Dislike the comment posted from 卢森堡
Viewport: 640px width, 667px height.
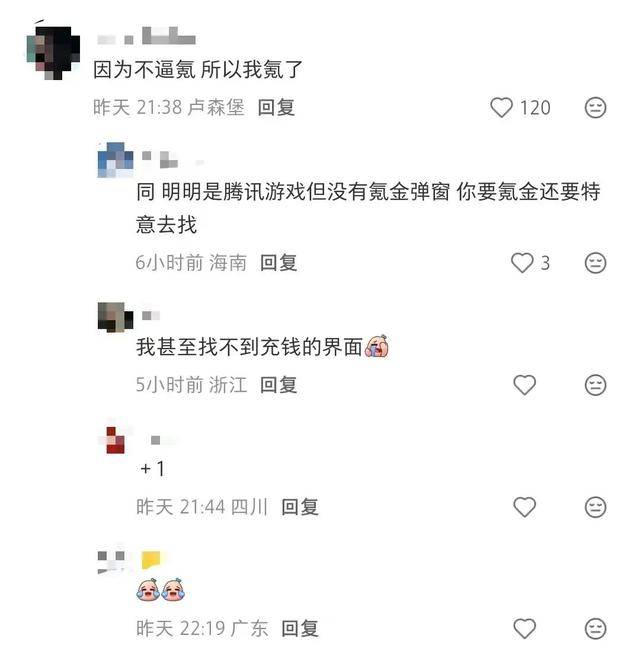[596, 107]
